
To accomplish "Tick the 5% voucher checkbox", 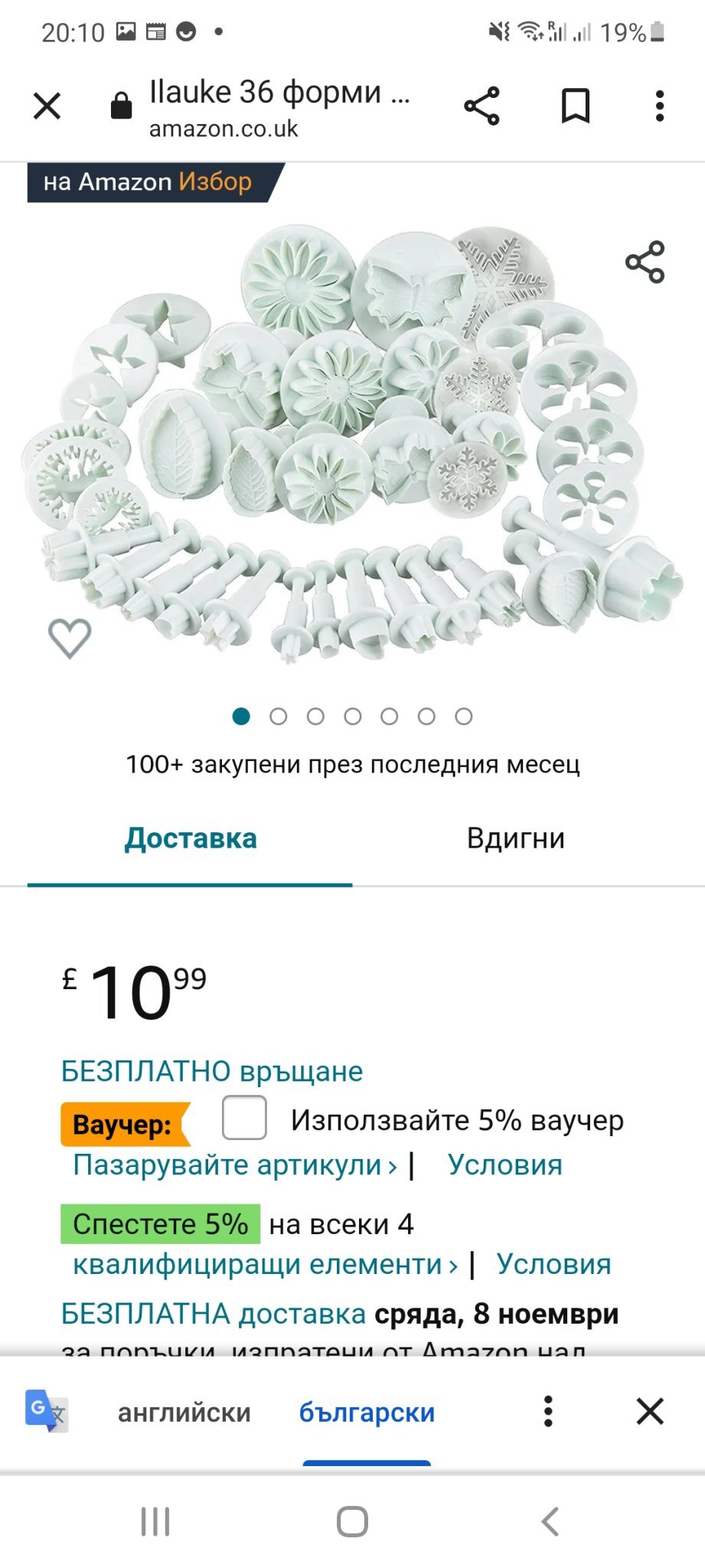I will click(x=244, y=1118).
